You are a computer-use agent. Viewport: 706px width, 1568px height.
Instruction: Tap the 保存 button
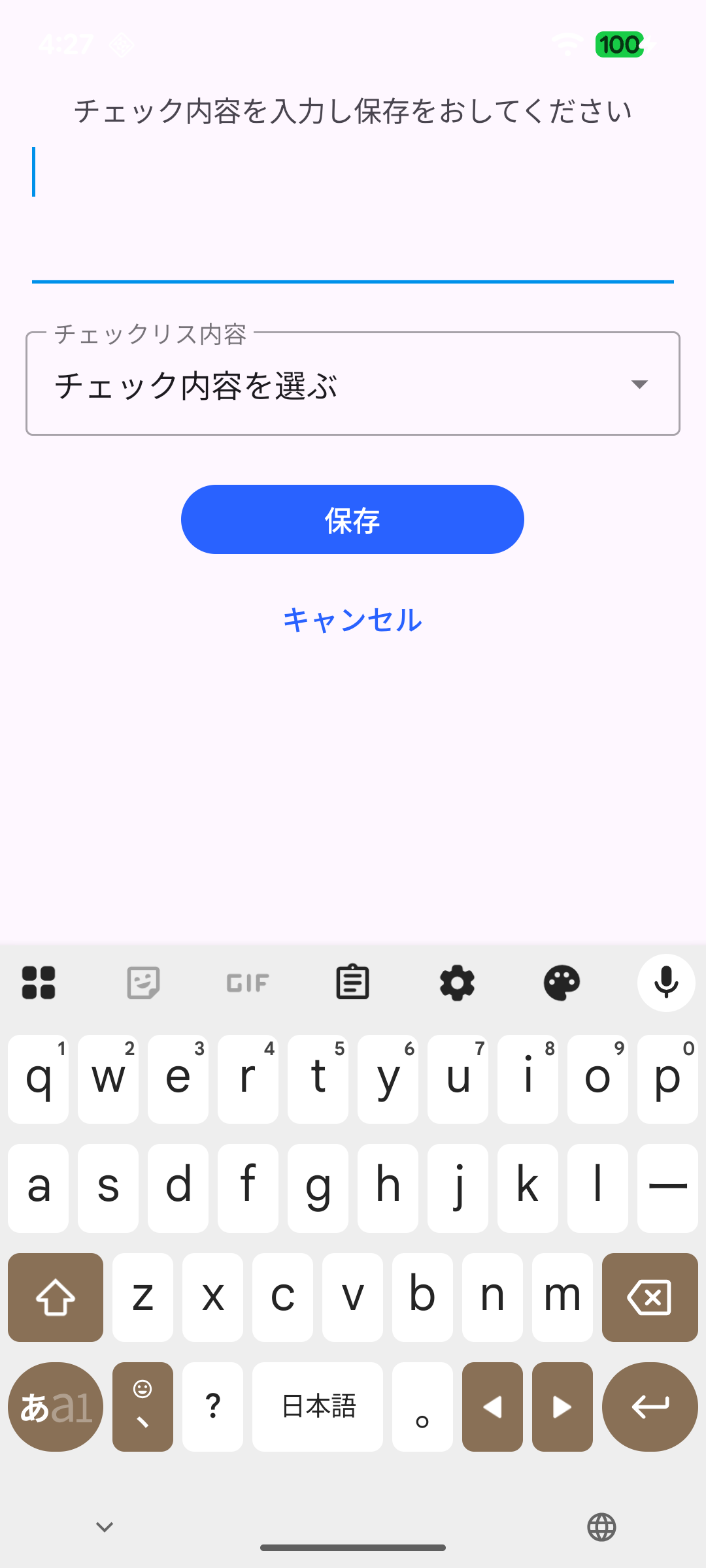352,519
